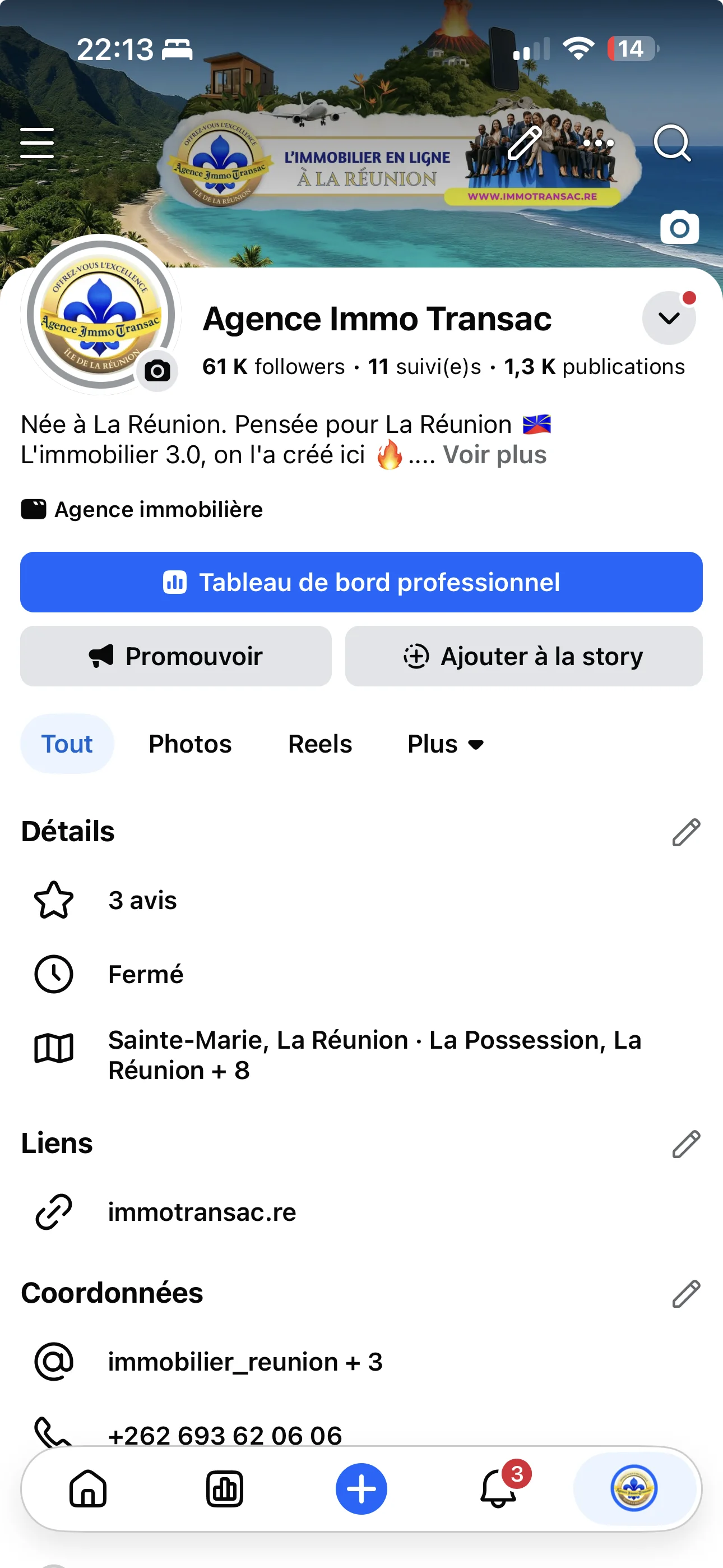Viewport: 723px width, 1568px height.
Task: Update profile picture via camera icon
Action: tap(157, 369)
